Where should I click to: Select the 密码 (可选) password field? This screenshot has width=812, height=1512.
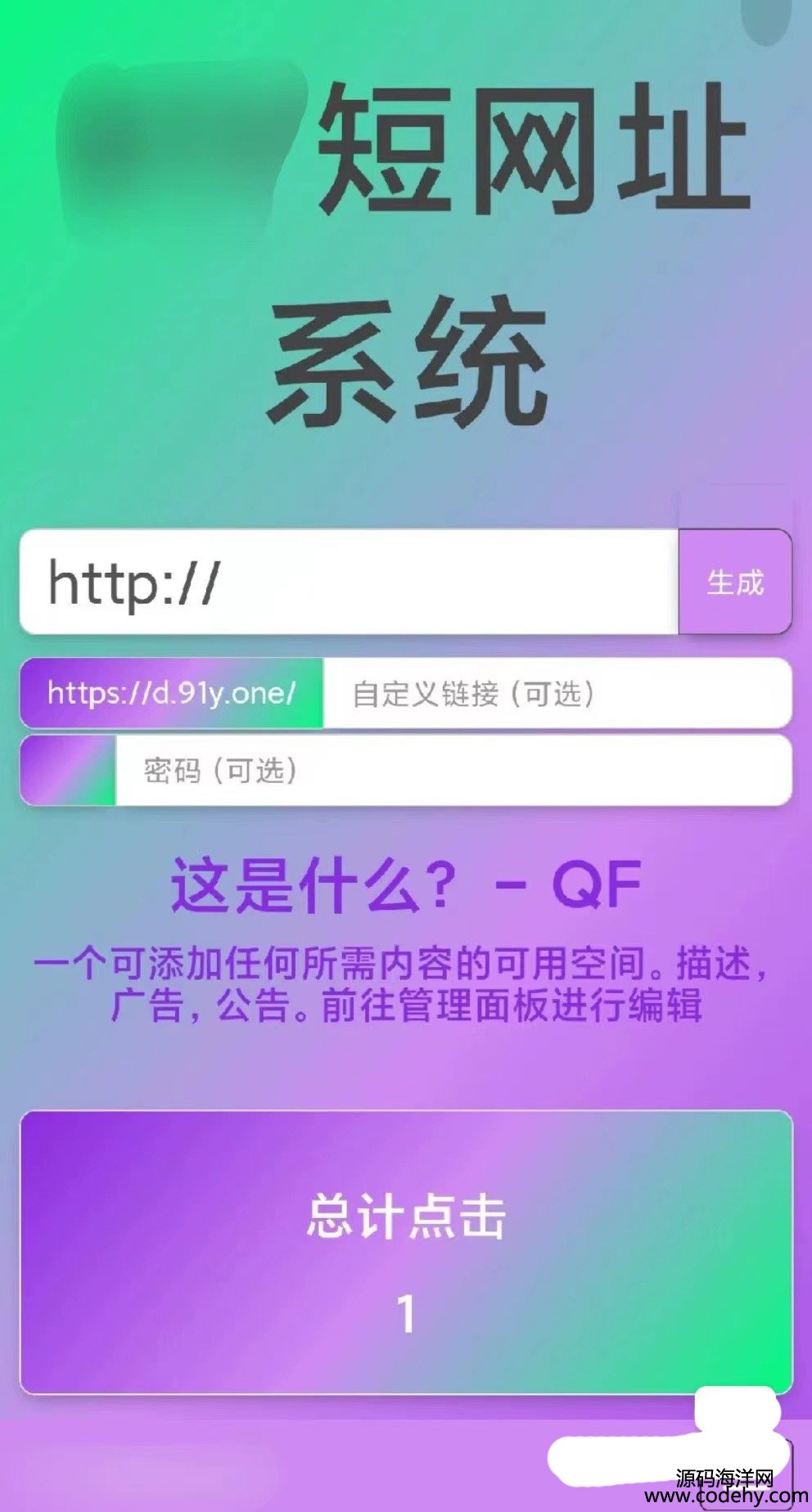(x=453, y=771)
